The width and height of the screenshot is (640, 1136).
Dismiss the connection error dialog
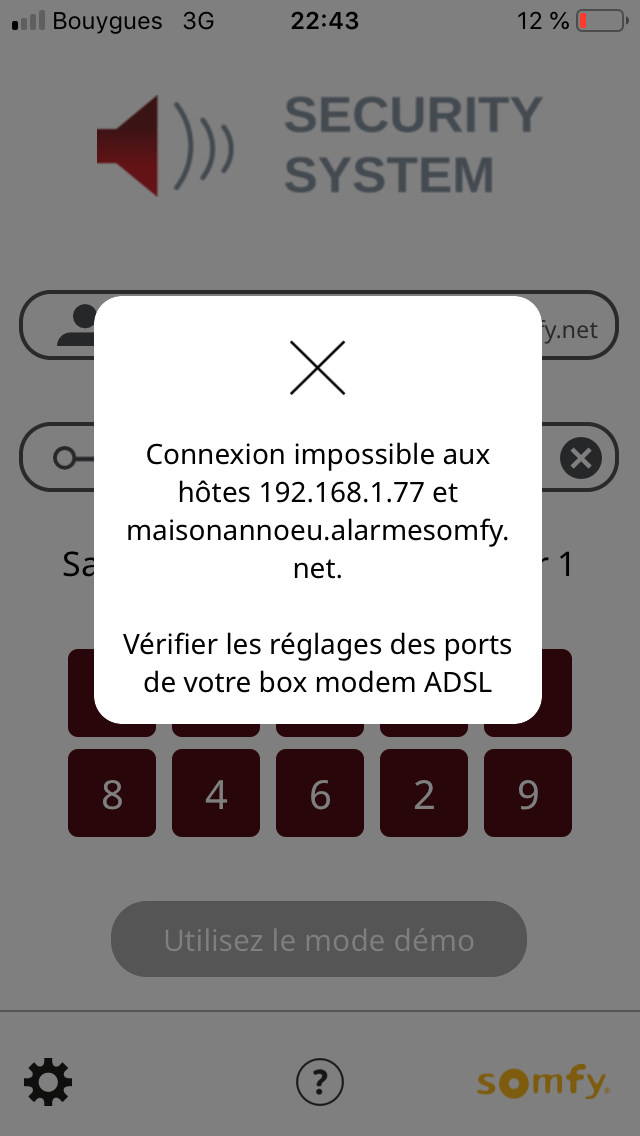(317, 367)
